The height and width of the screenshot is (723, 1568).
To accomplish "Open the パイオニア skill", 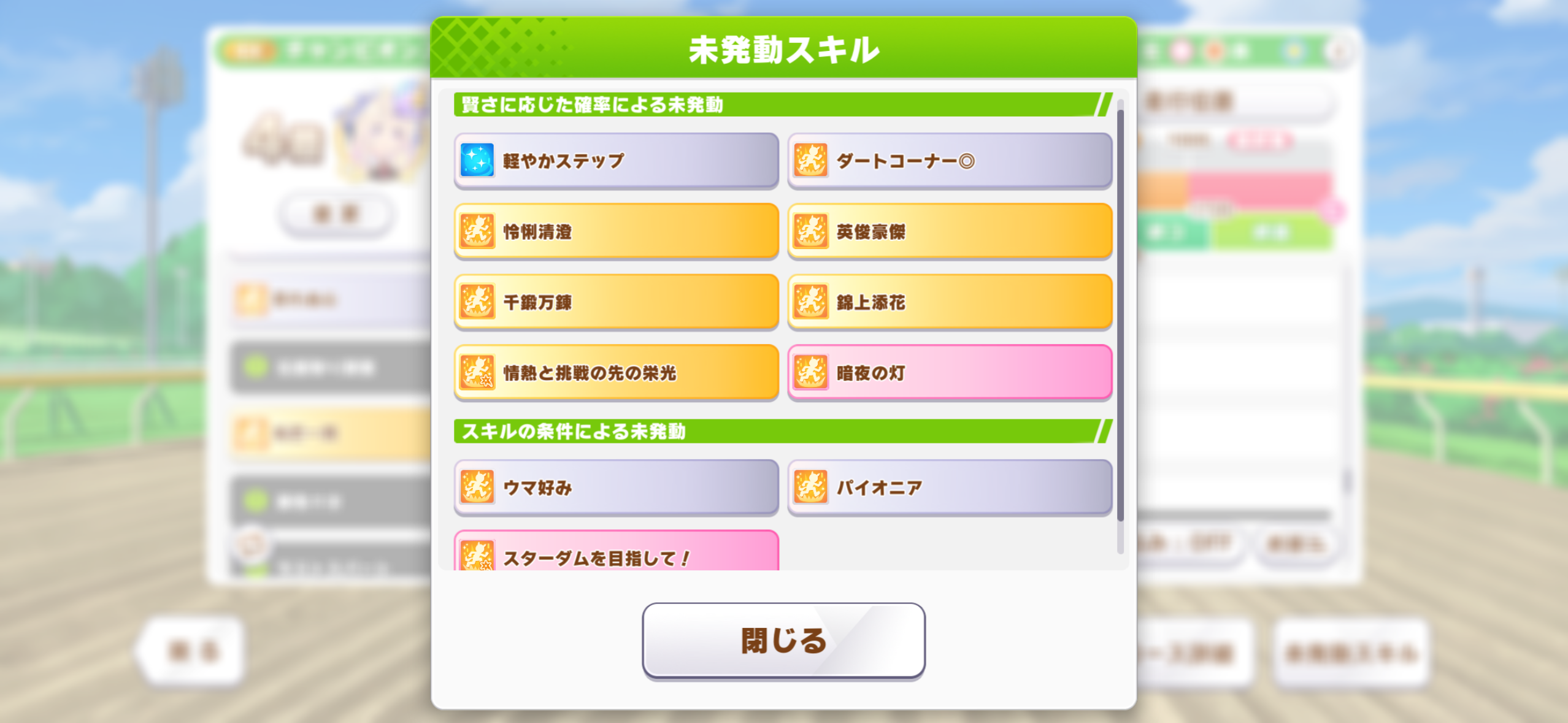I will click(x=949, y=488).
